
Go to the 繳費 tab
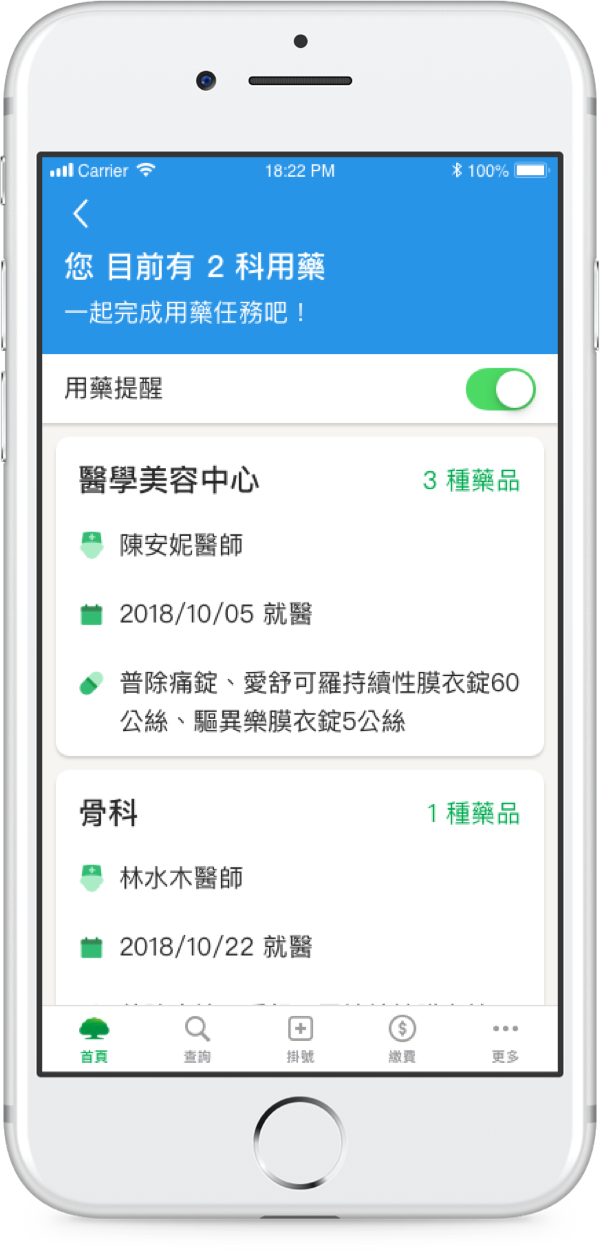[x=402, y=1039]
